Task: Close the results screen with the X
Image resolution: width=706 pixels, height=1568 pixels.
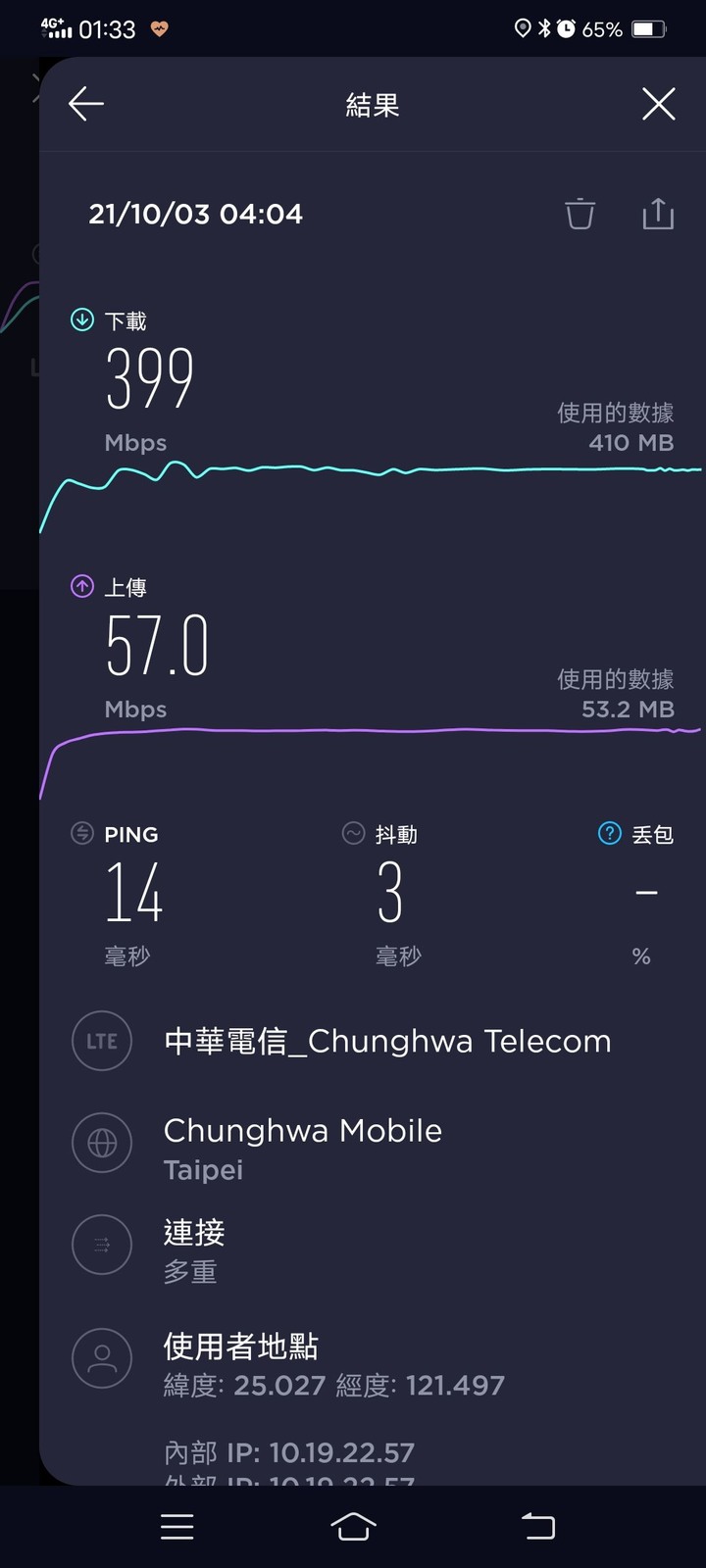Action: [658, 104]
